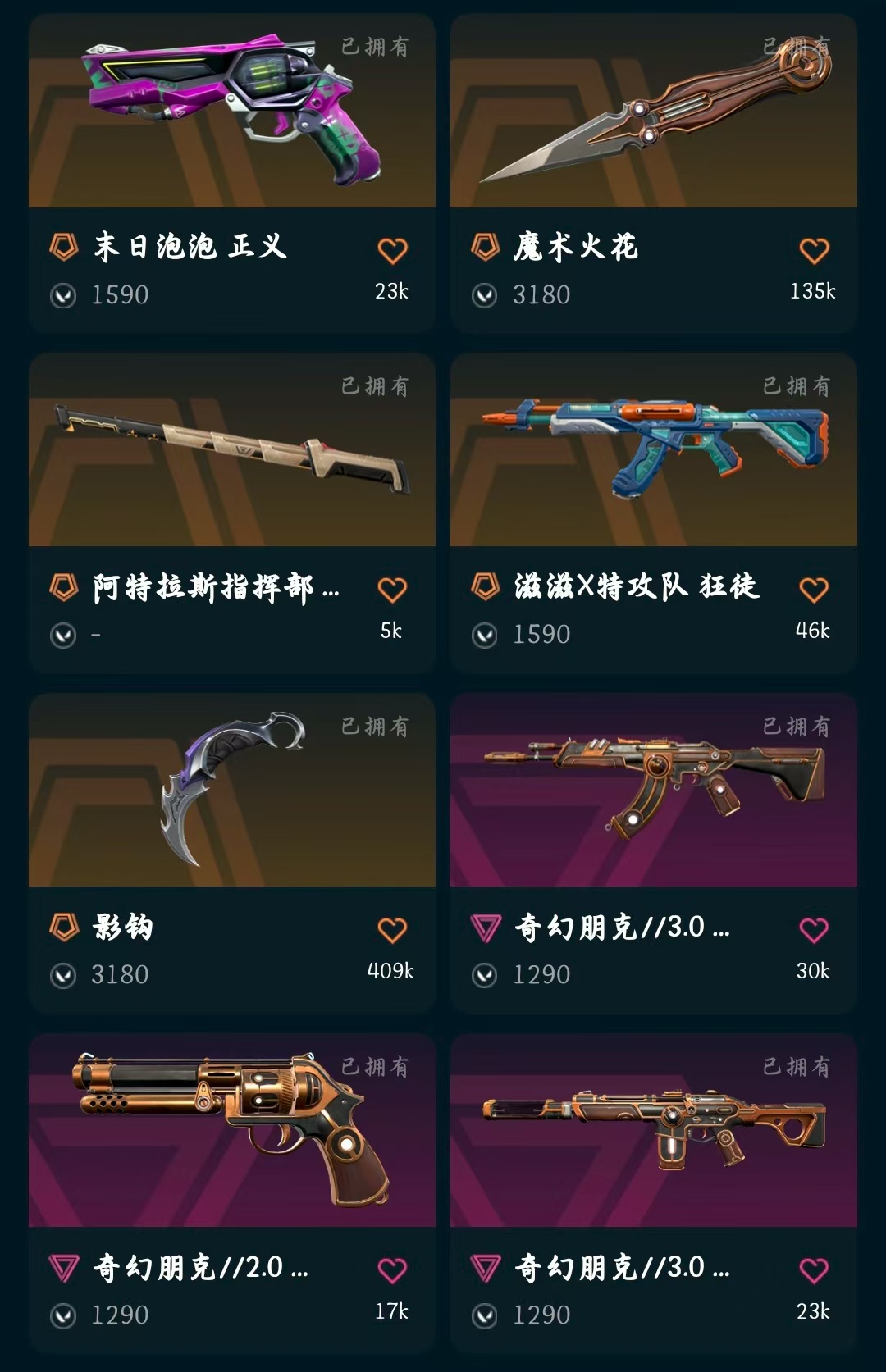Open the 滋滋X特攻队 狂徒 skin card

pyautogui.click(x=654, y=513)
